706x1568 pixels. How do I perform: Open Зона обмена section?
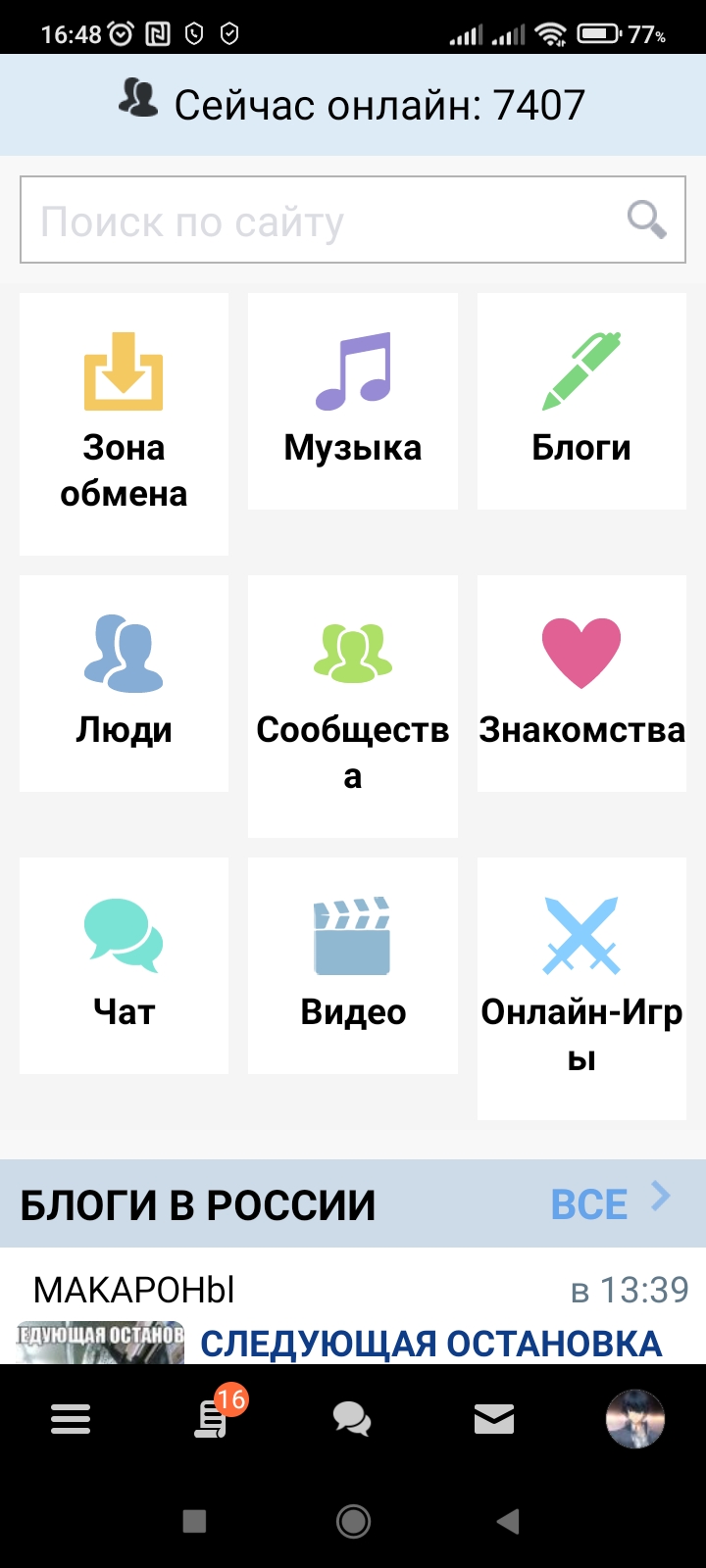point(124,423)
